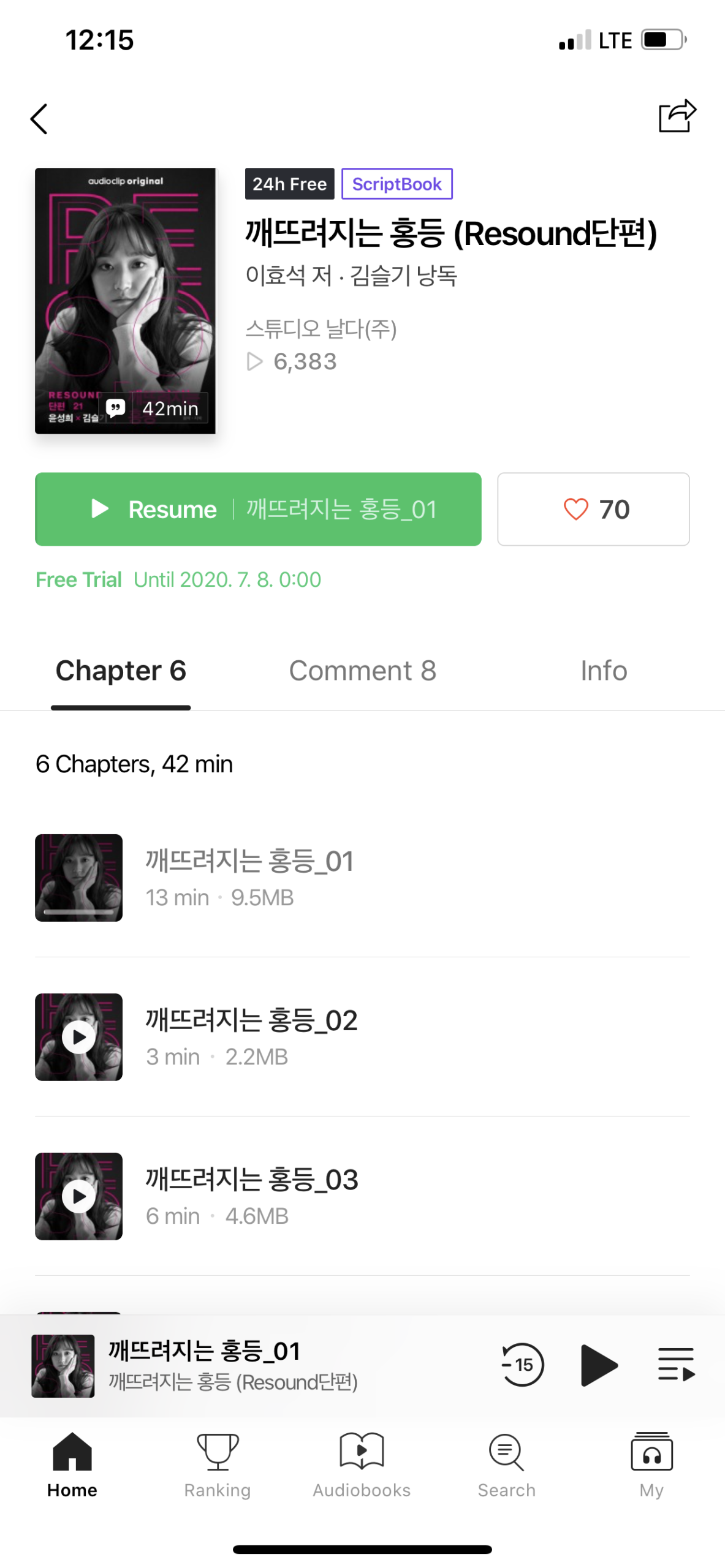This screenshot has width=725, height=1568.
Task: Switch to the Info tab
Action: coord(604,671)
